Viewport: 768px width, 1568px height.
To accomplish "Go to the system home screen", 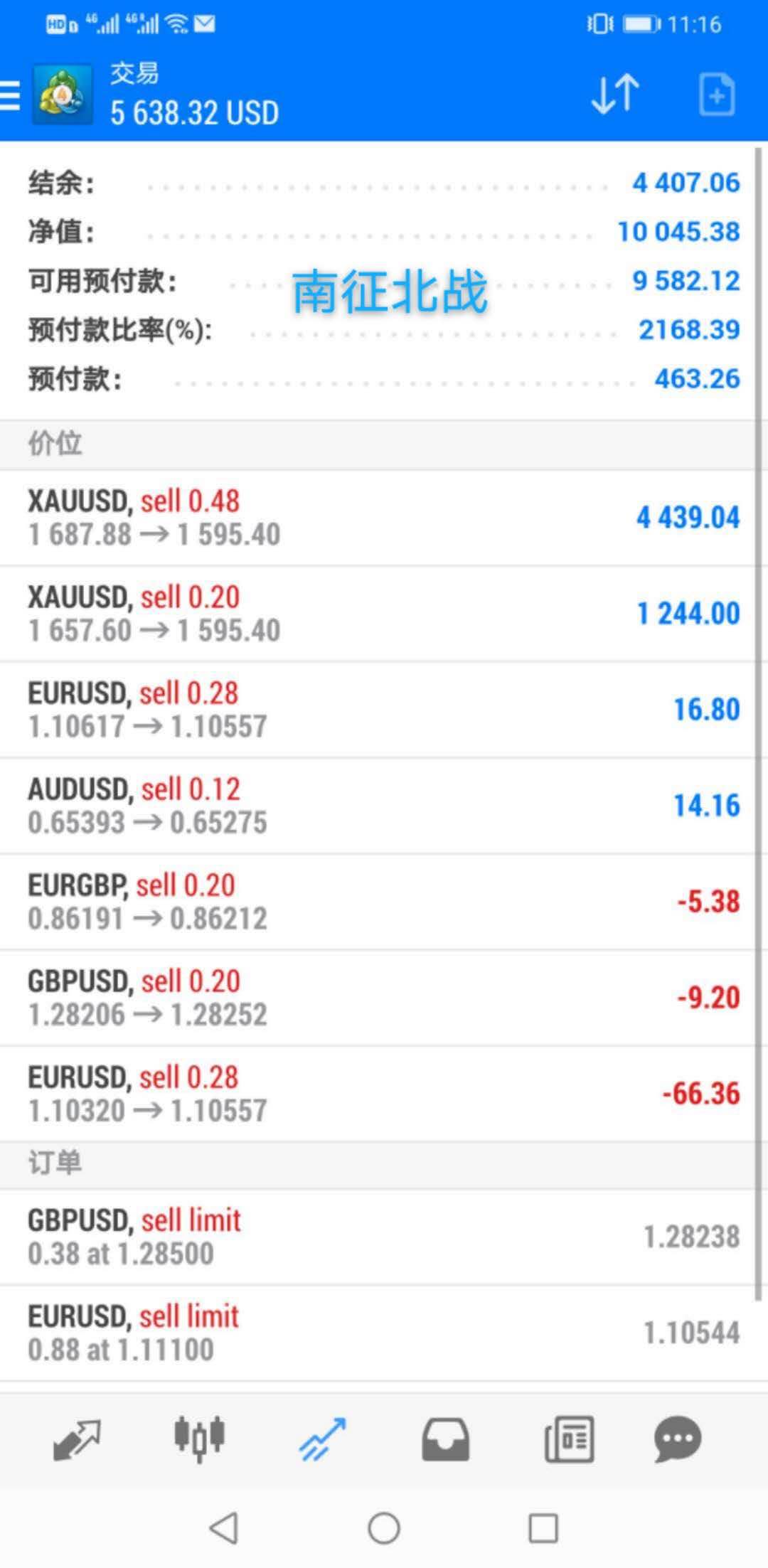I will [384, 1527].
